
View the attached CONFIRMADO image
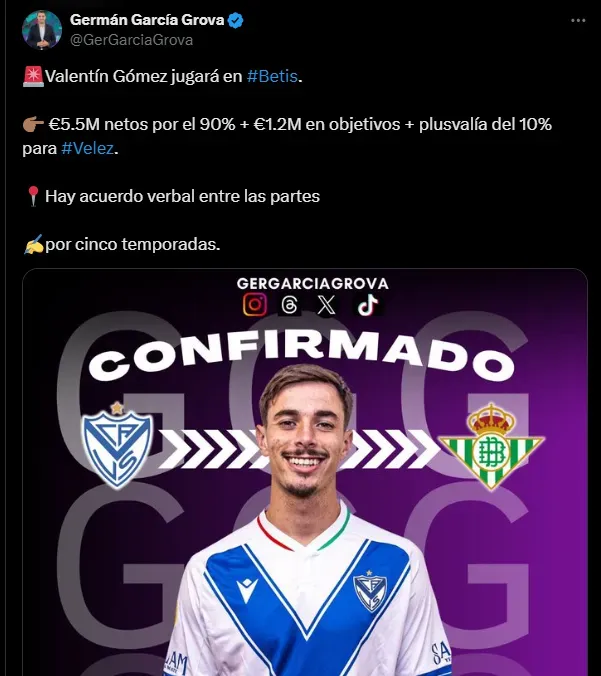pyautogui.click(x=305, y=470)
